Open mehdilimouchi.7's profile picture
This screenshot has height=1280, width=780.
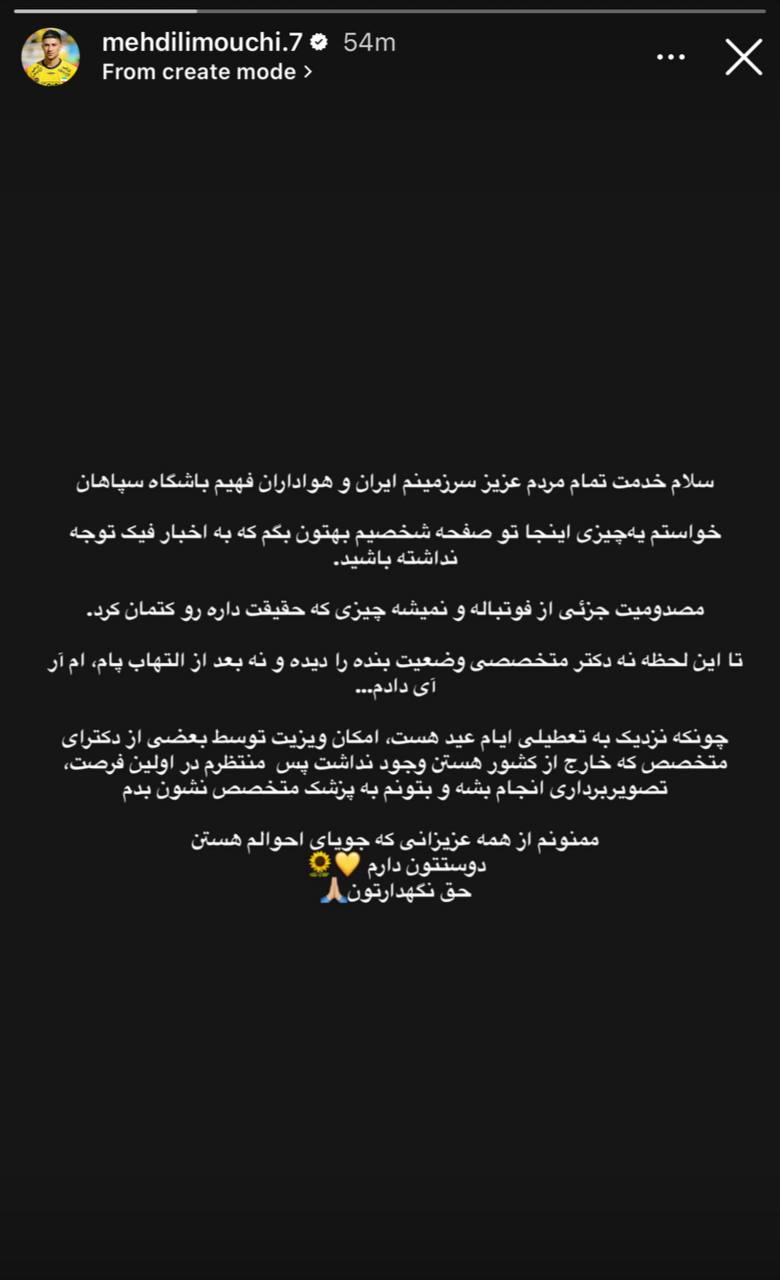[x=50, y=57]
